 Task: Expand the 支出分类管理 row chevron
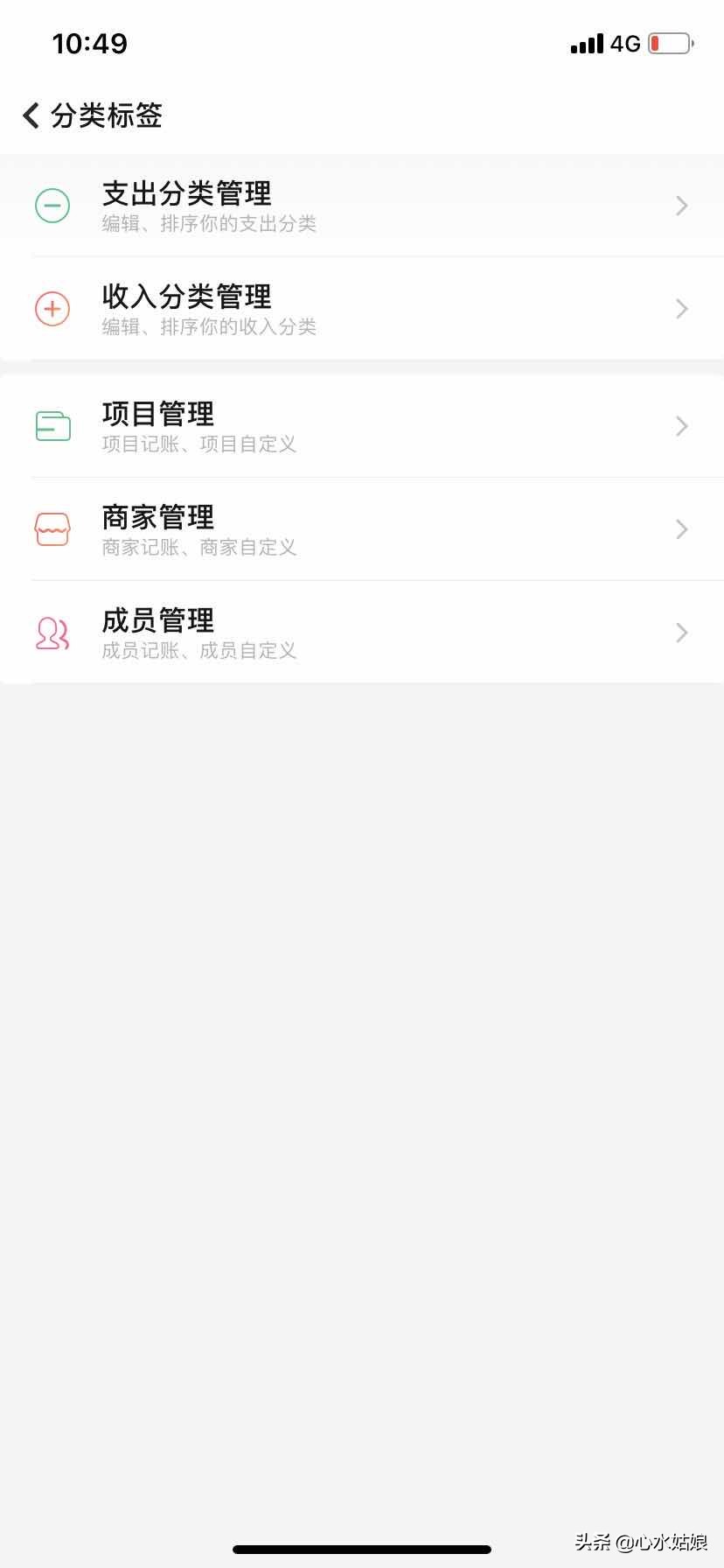coord(681,206)
